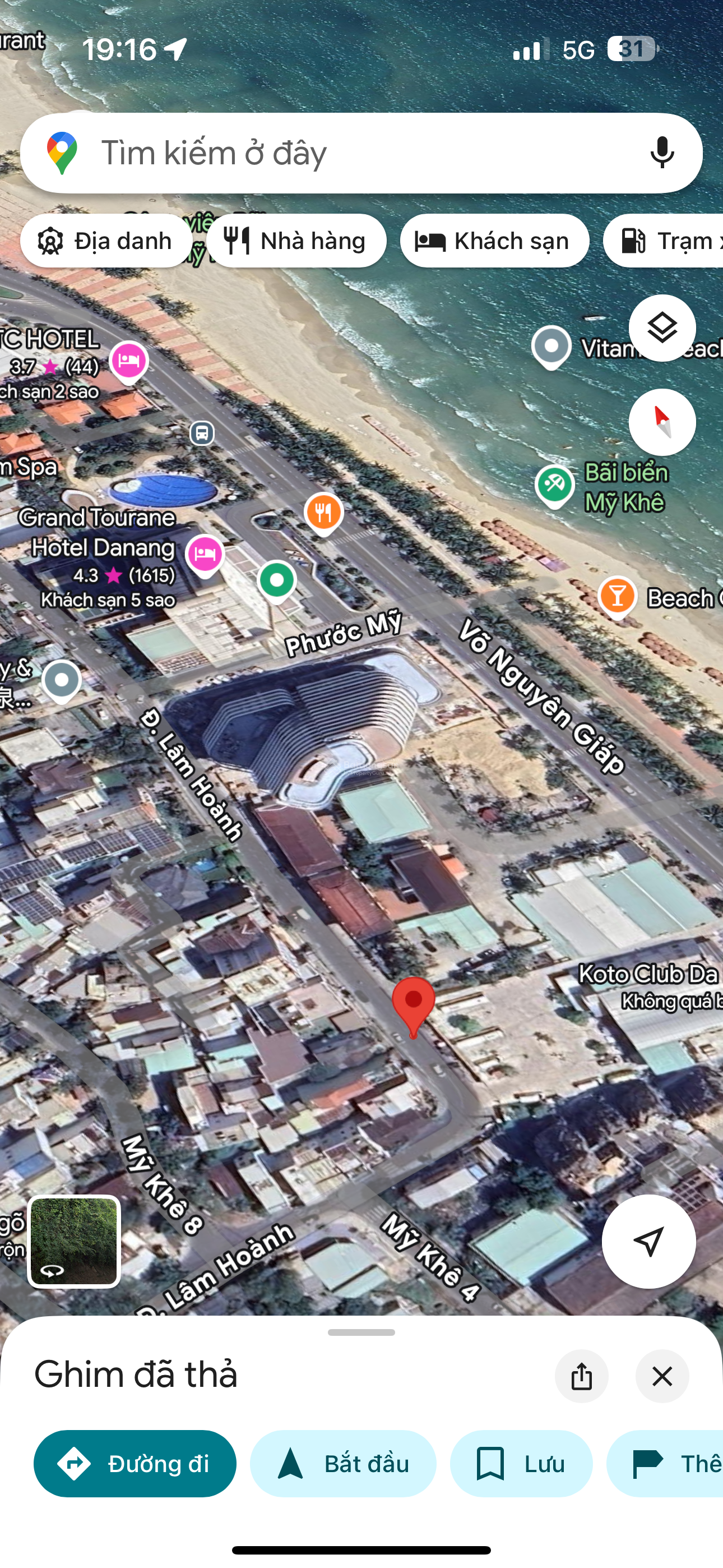The image size is (723, 1568).
Task: Start navigation with 'Bắt đầu'
Action: (x=342, y=1463)
